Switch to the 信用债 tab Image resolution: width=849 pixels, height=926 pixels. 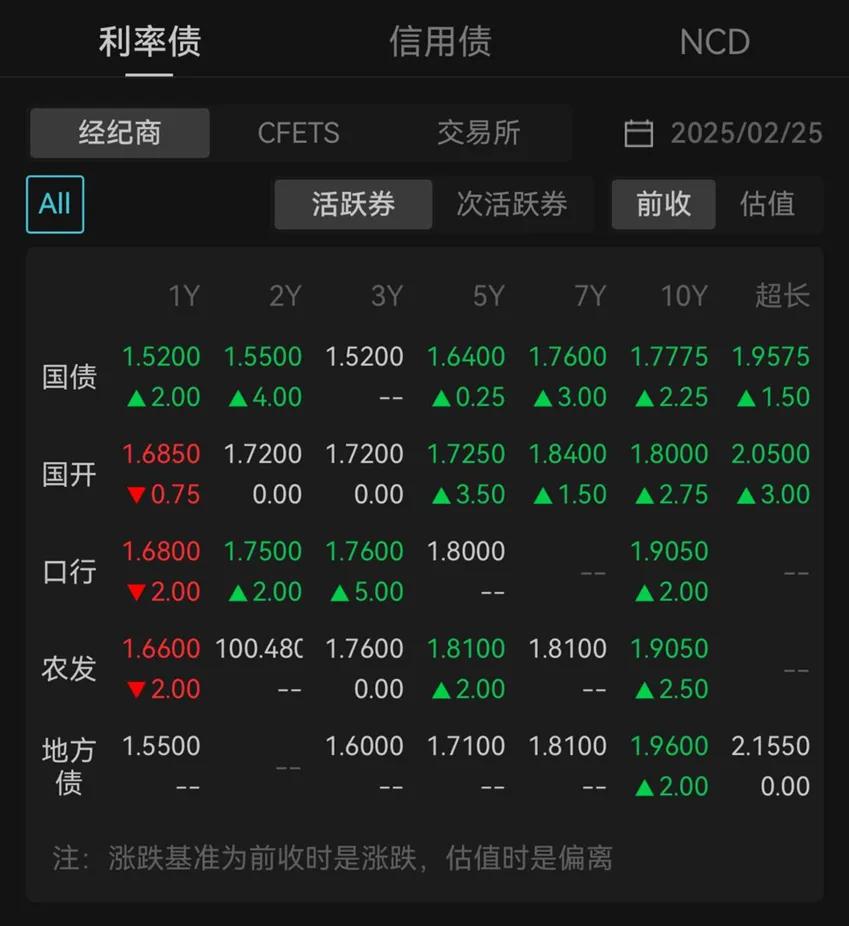[x=439, y=42]
